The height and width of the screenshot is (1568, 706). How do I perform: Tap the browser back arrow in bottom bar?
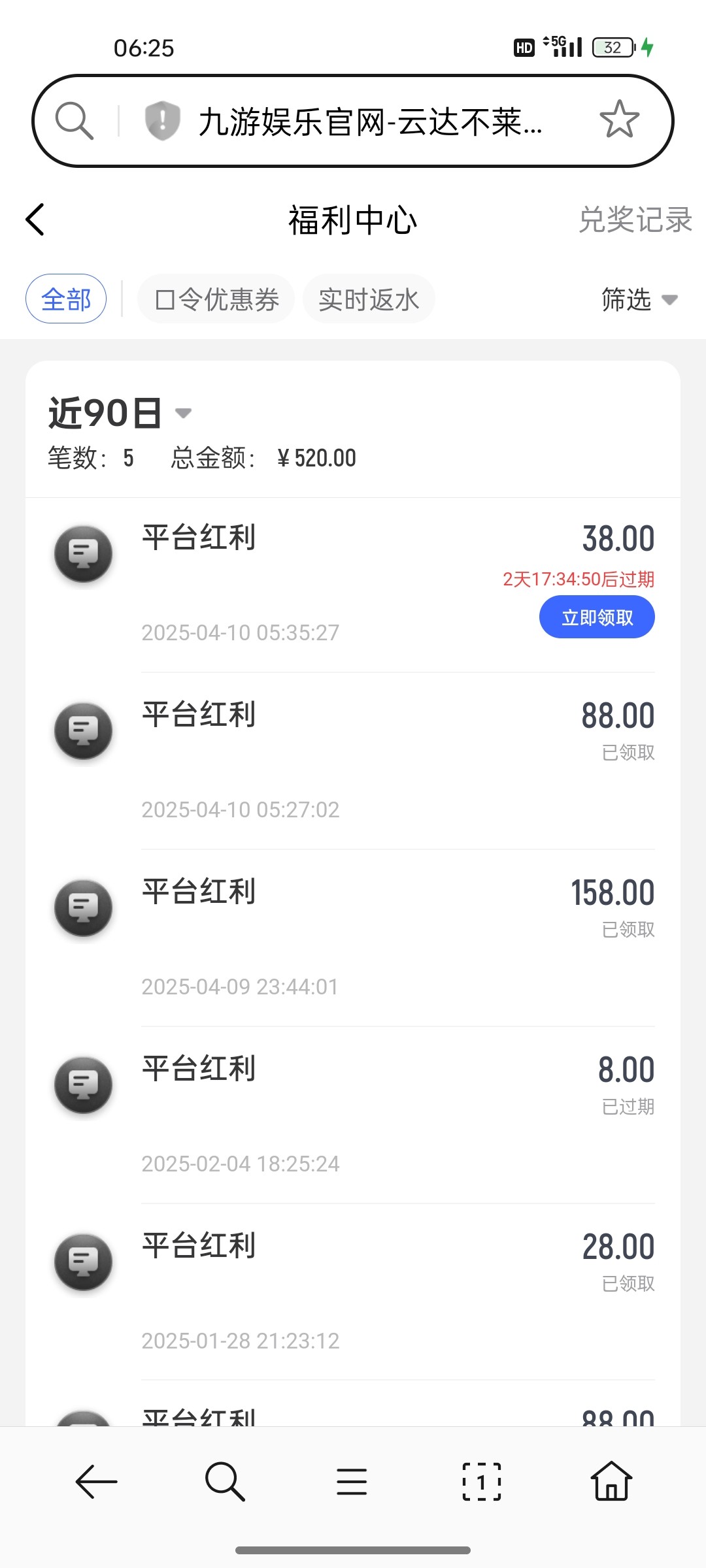96,1482
